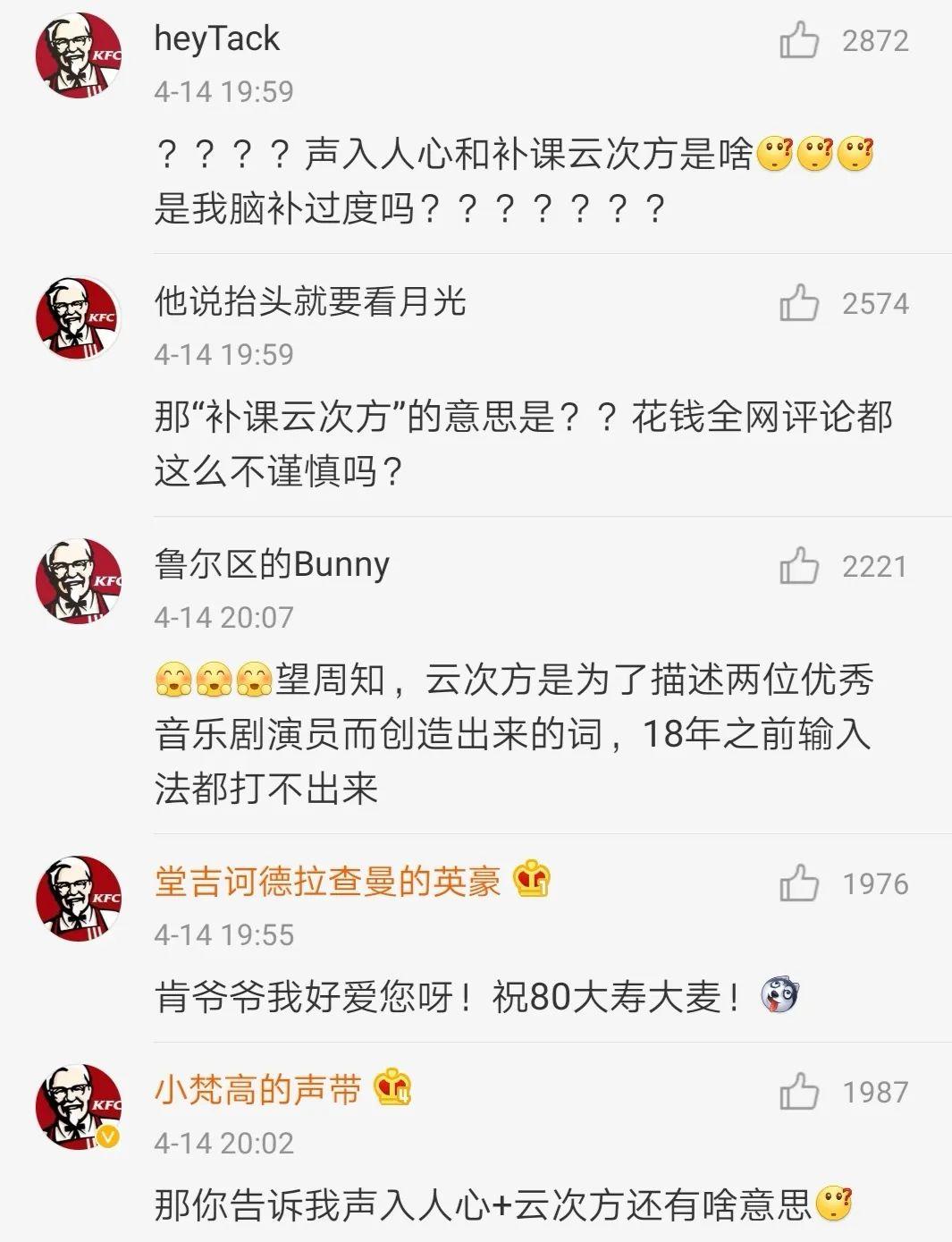Like the comment by 堂吉诃德拉查曼的英豪
The image size is (952, 1242).
click(x=798, y=883)
